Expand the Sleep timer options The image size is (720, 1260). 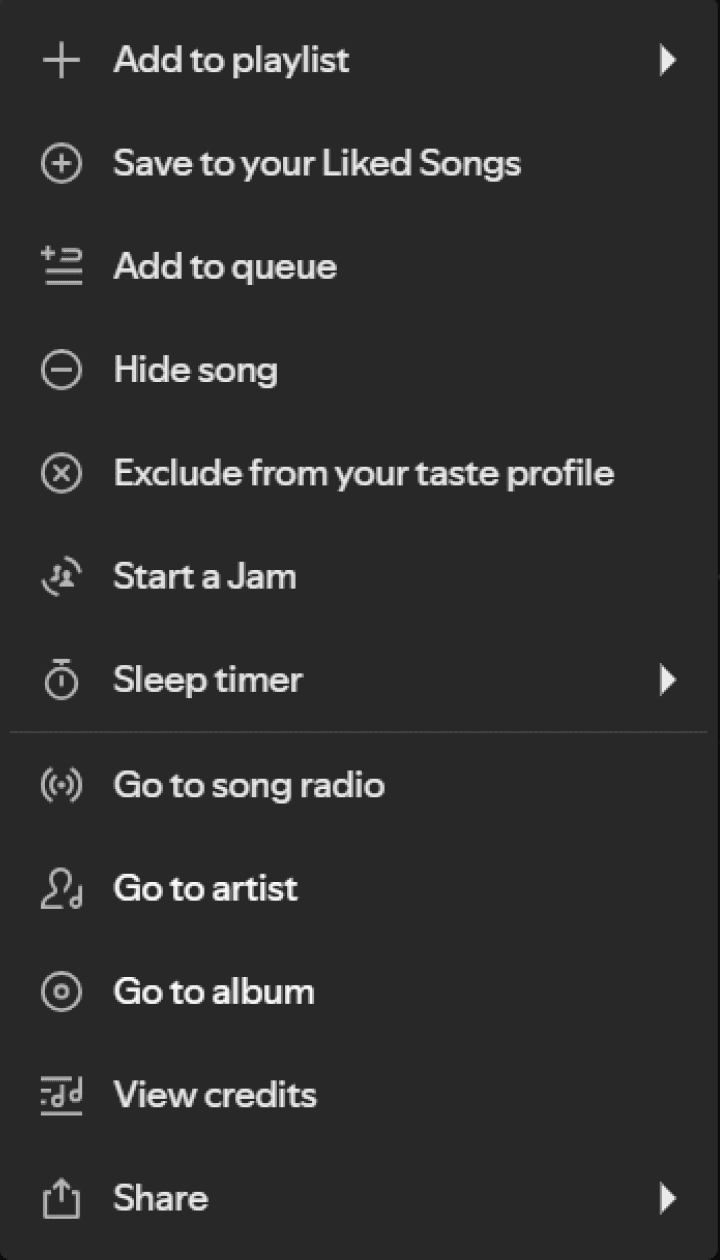pyautogui.click(x=208, y=680)
